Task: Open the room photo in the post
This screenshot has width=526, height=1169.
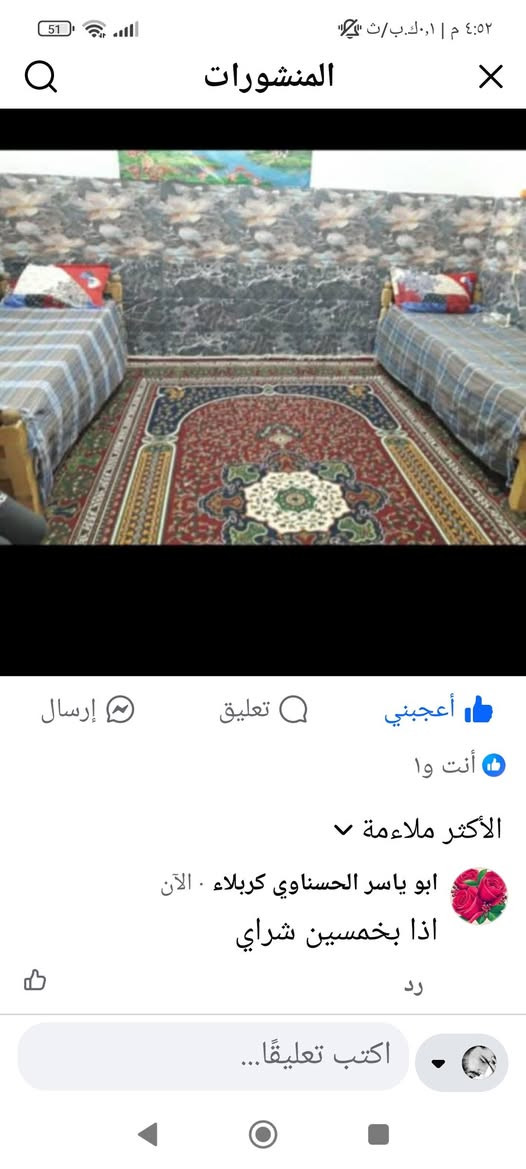Action: pyautogui.click(x=263, y=347)
